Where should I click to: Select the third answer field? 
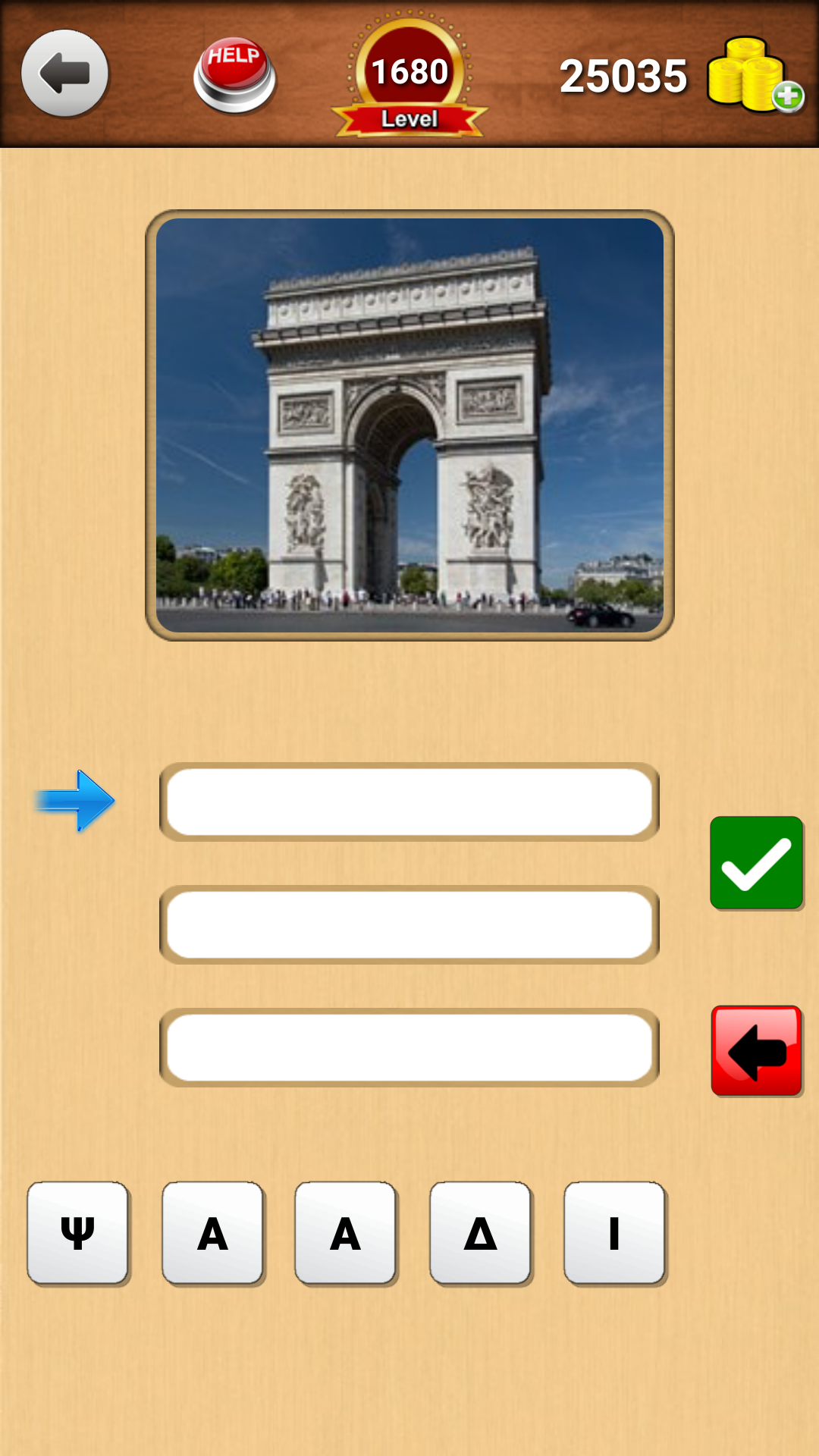point(409,1047)
